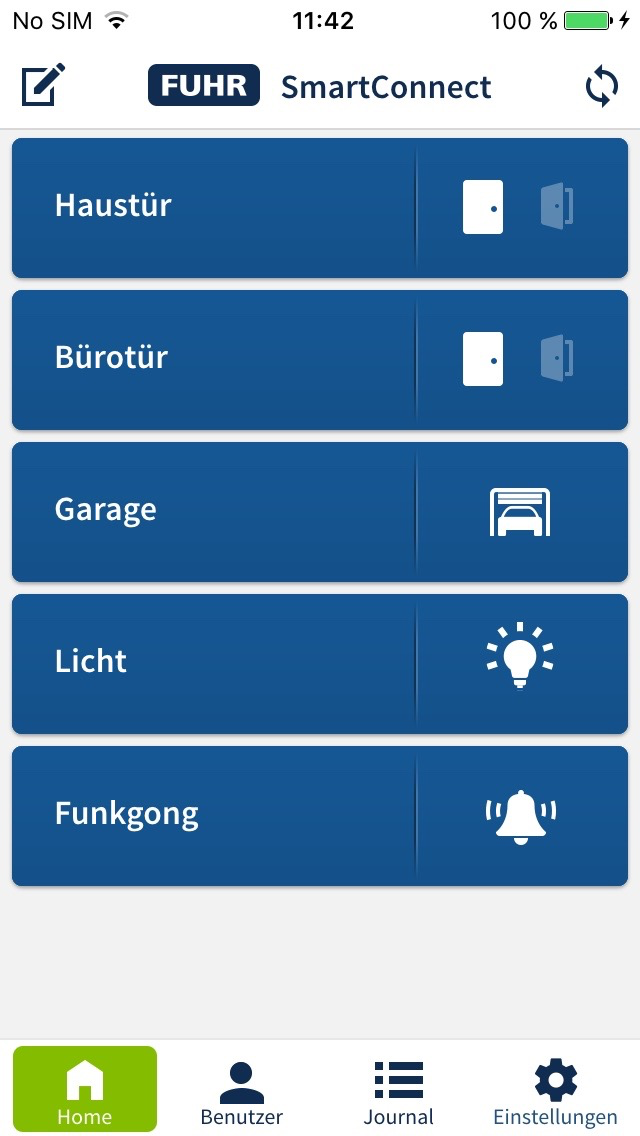The height and width of the screenshot is (1136, 640).
Task: Tap the open door icon for Haustür
Action: pos(557,207)
